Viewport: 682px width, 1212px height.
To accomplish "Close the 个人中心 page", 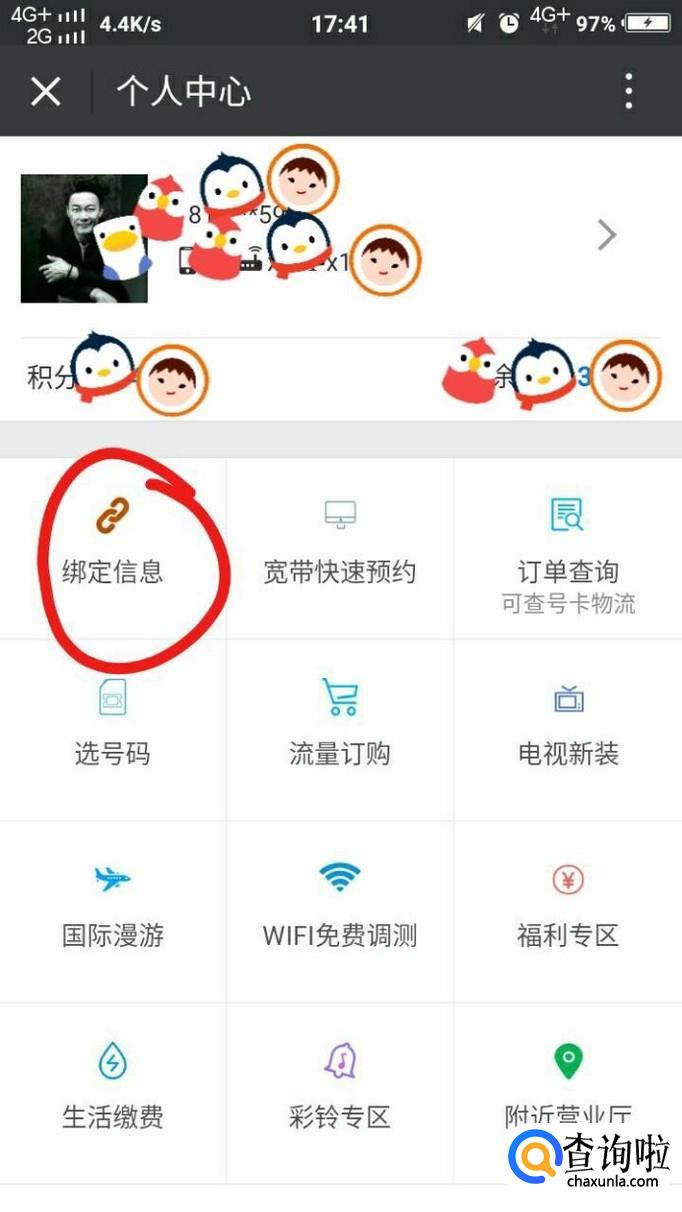I will click(x=46, y=92).
